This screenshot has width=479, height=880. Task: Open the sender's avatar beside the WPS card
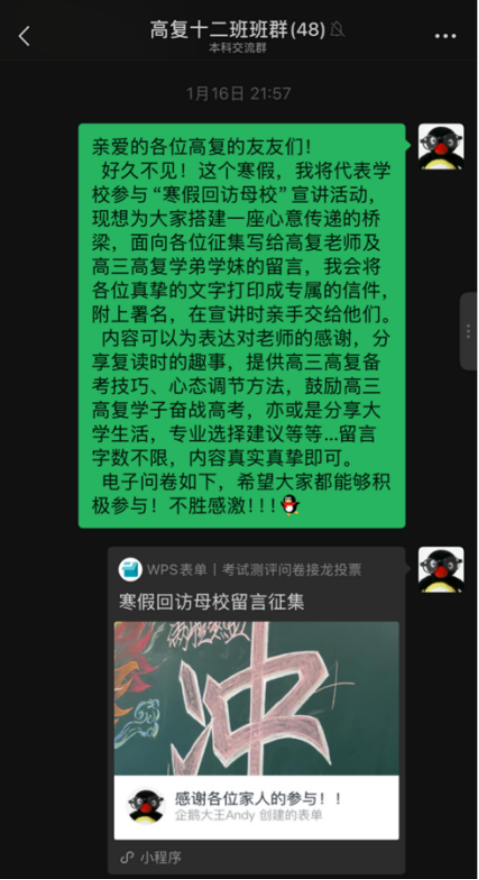[x=441, y=570]
